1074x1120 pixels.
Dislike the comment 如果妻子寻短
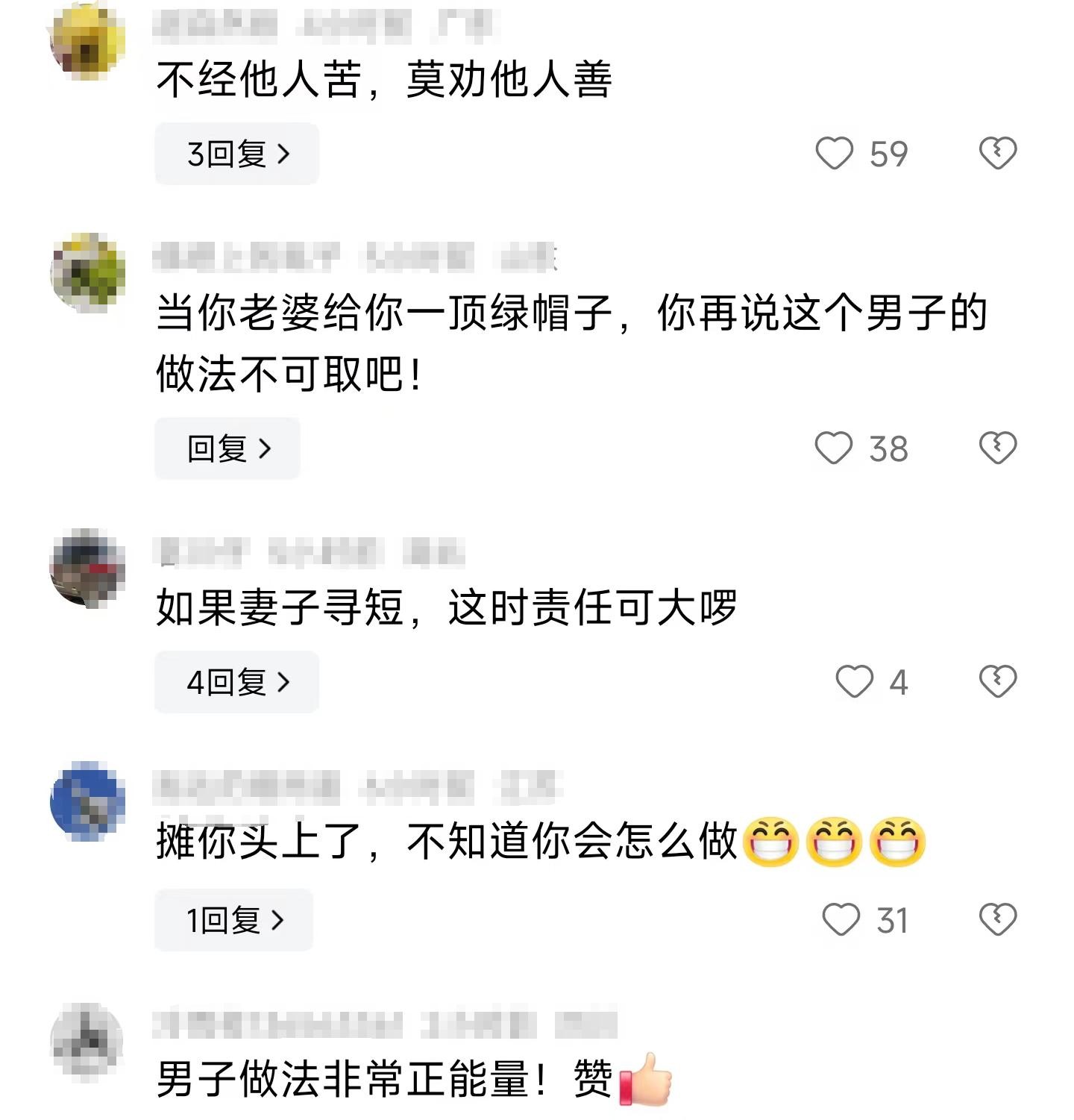pyautogui.click(x=997, y=681)
